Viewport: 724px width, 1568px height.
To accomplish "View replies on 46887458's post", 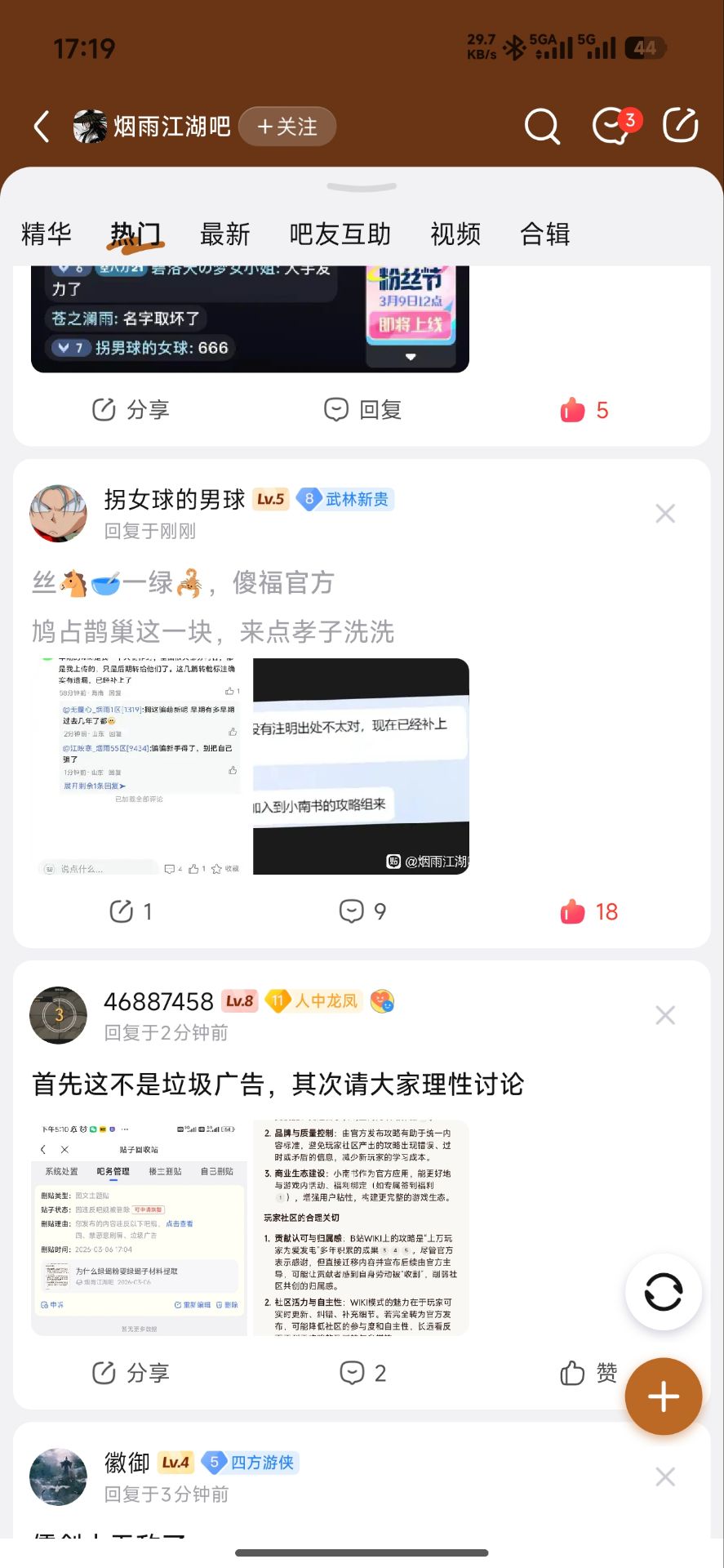I will (362, 1373).
